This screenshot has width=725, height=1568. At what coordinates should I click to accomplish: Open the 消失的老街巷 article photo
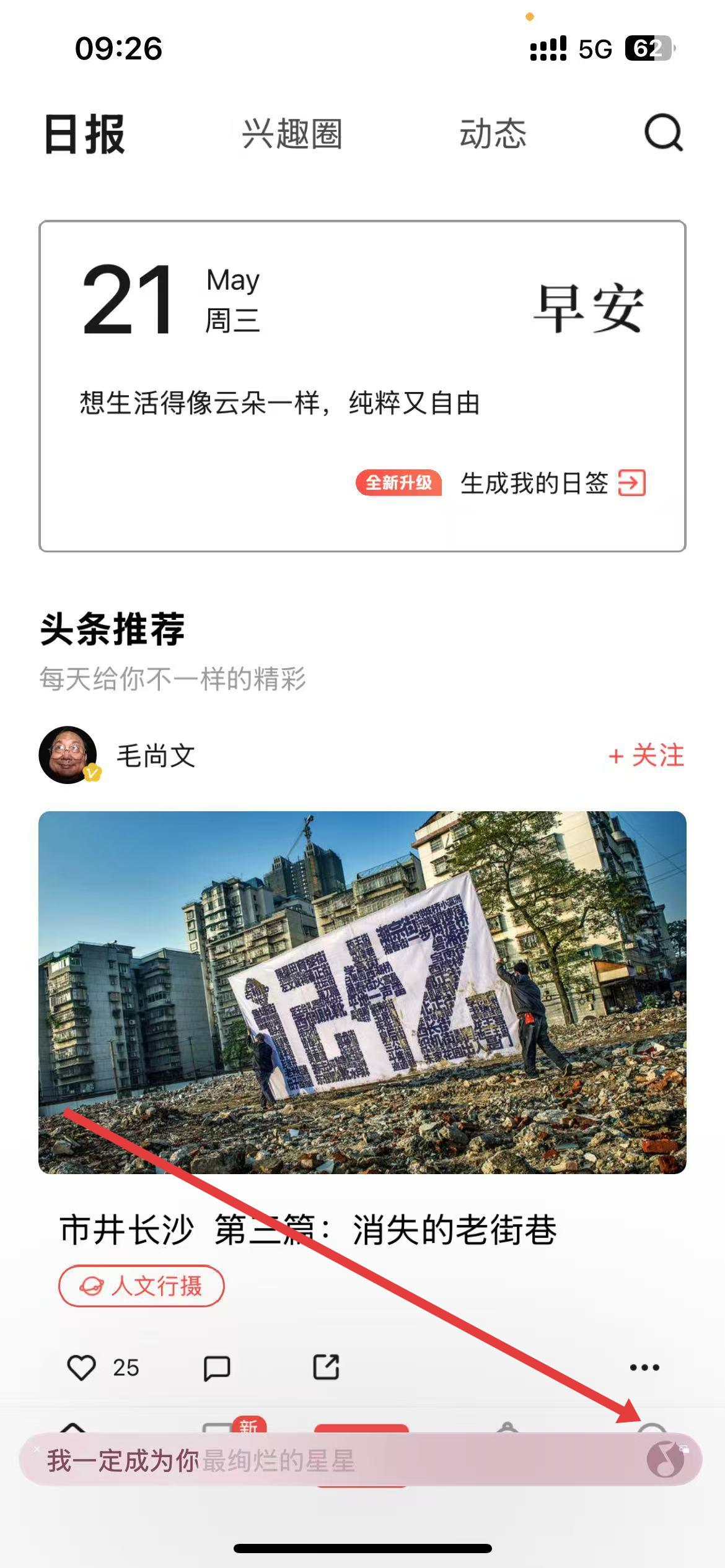(x=362, y=992)
